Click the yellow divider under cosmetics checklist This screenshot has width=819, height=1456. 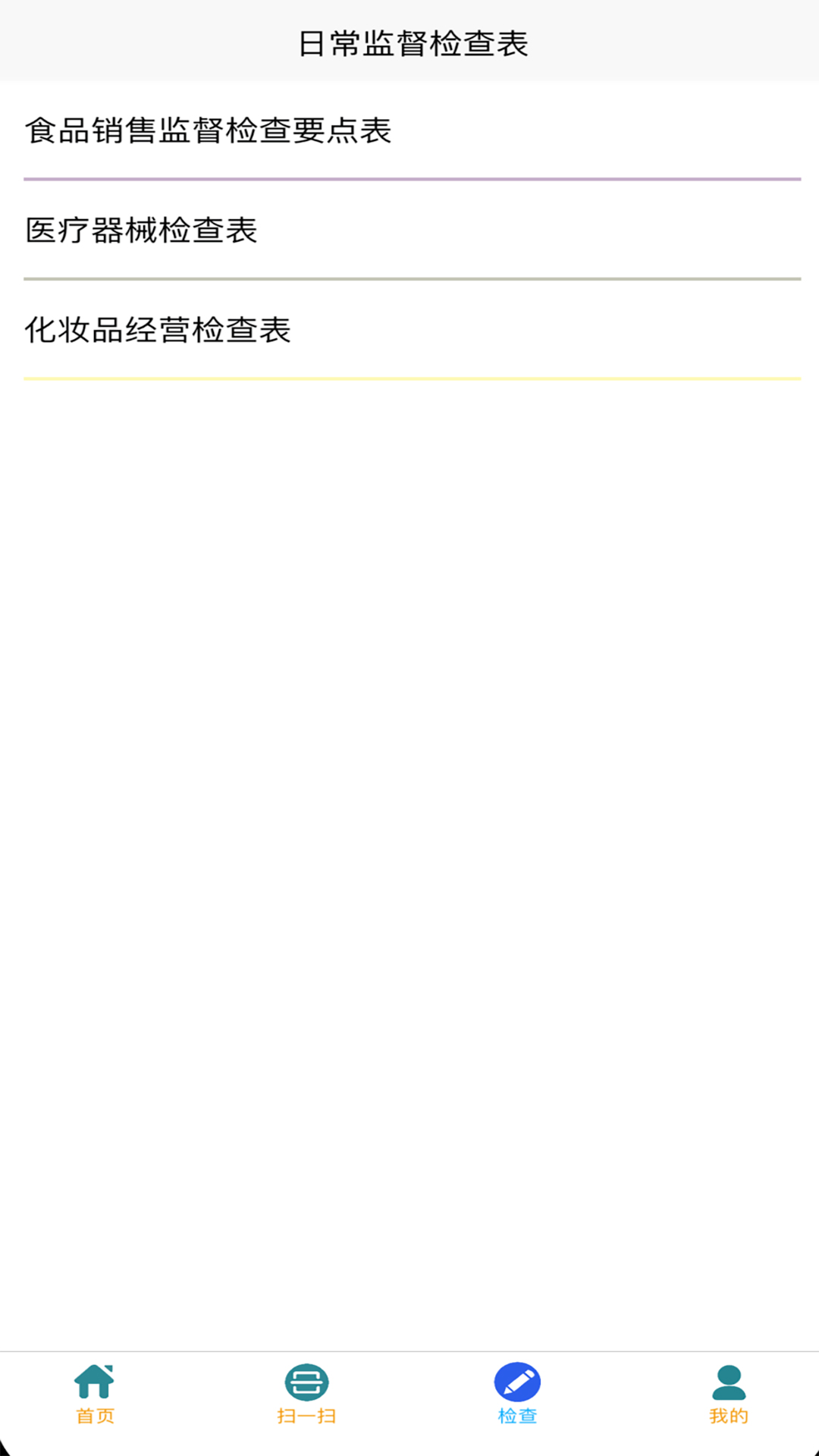point(409,377)
